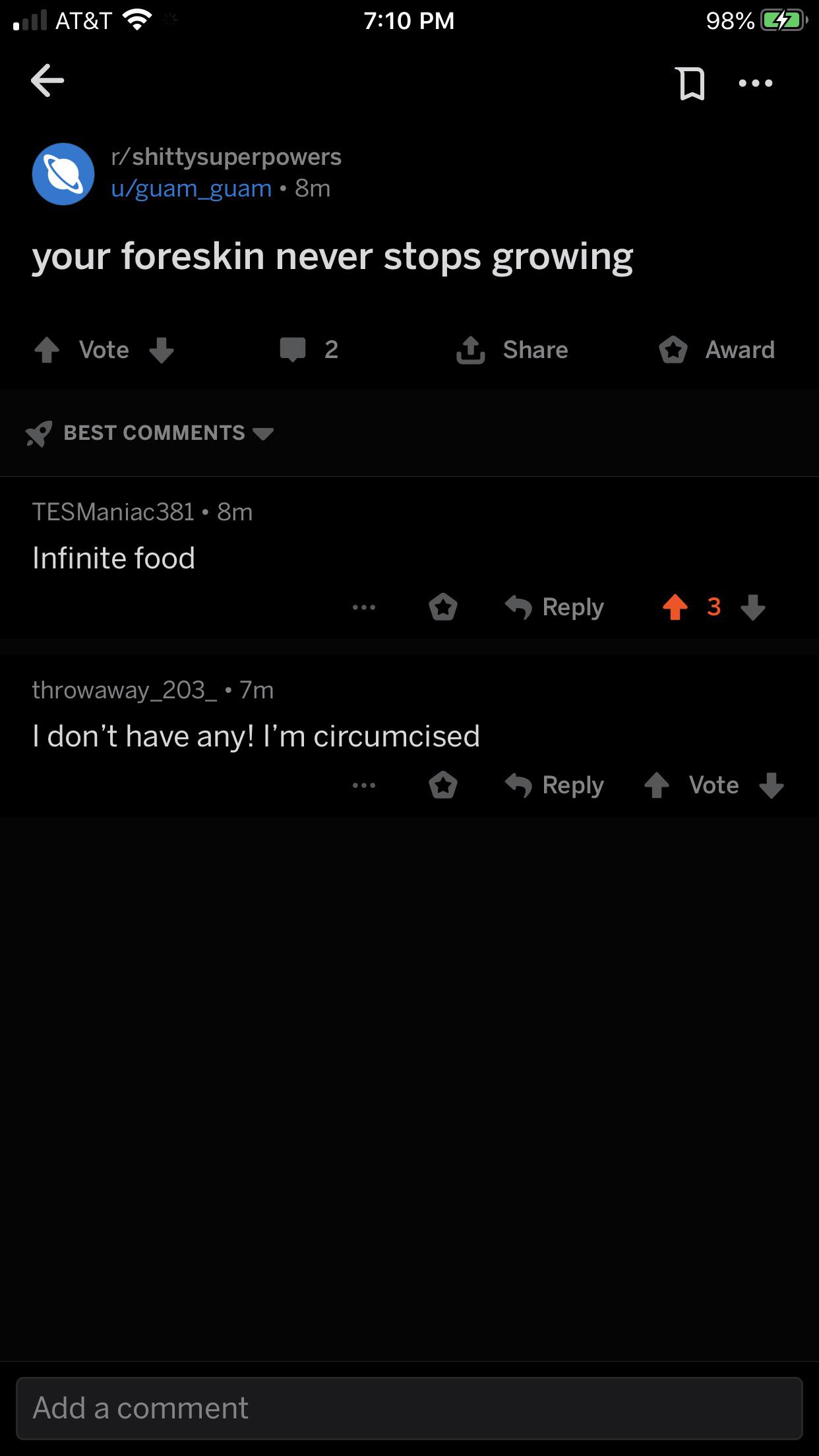Open the comments icon showing 2 comments

point(308,349)
